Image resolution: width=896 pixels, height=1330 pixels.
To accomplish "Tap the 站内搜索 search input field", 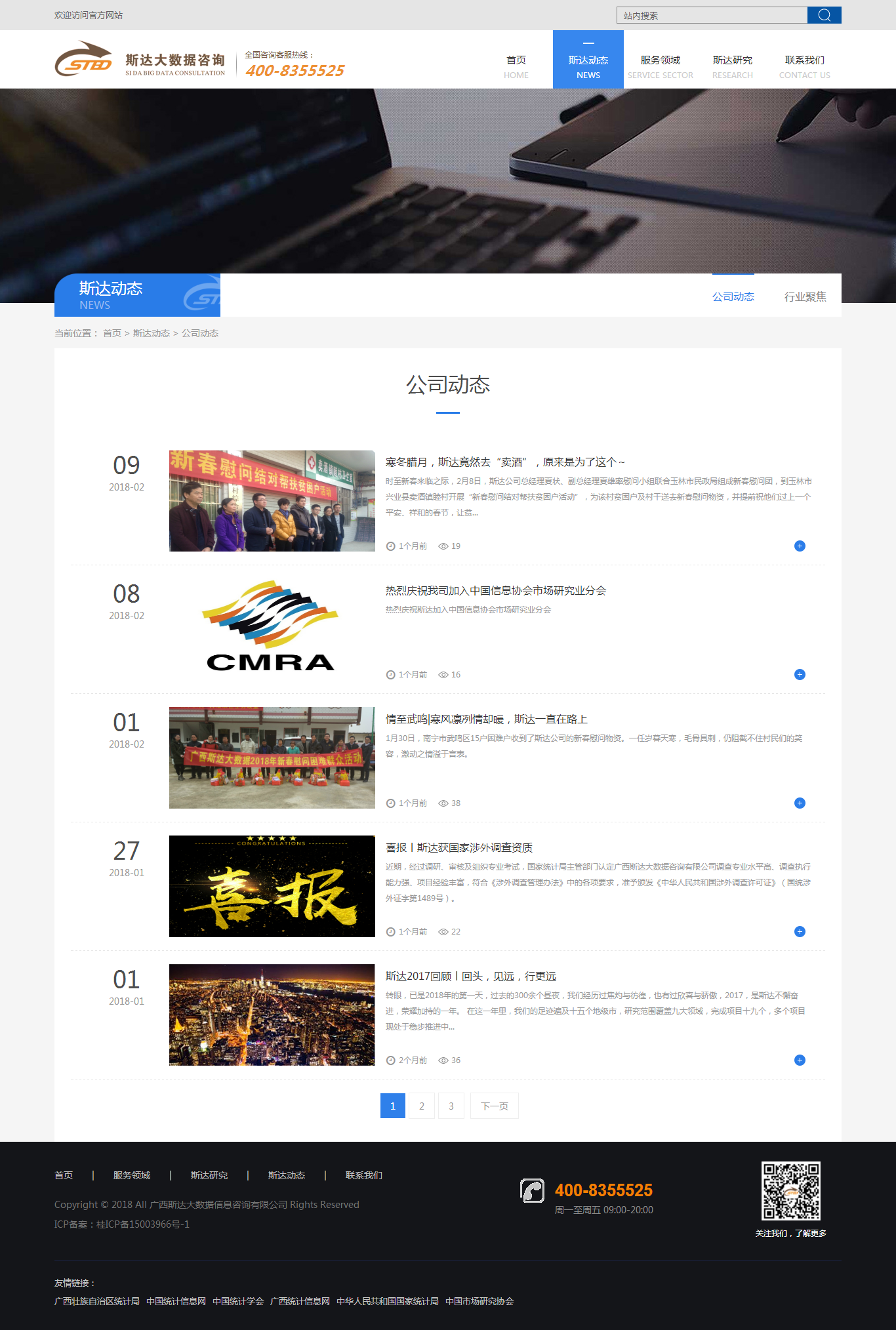I will coord(712,15).
